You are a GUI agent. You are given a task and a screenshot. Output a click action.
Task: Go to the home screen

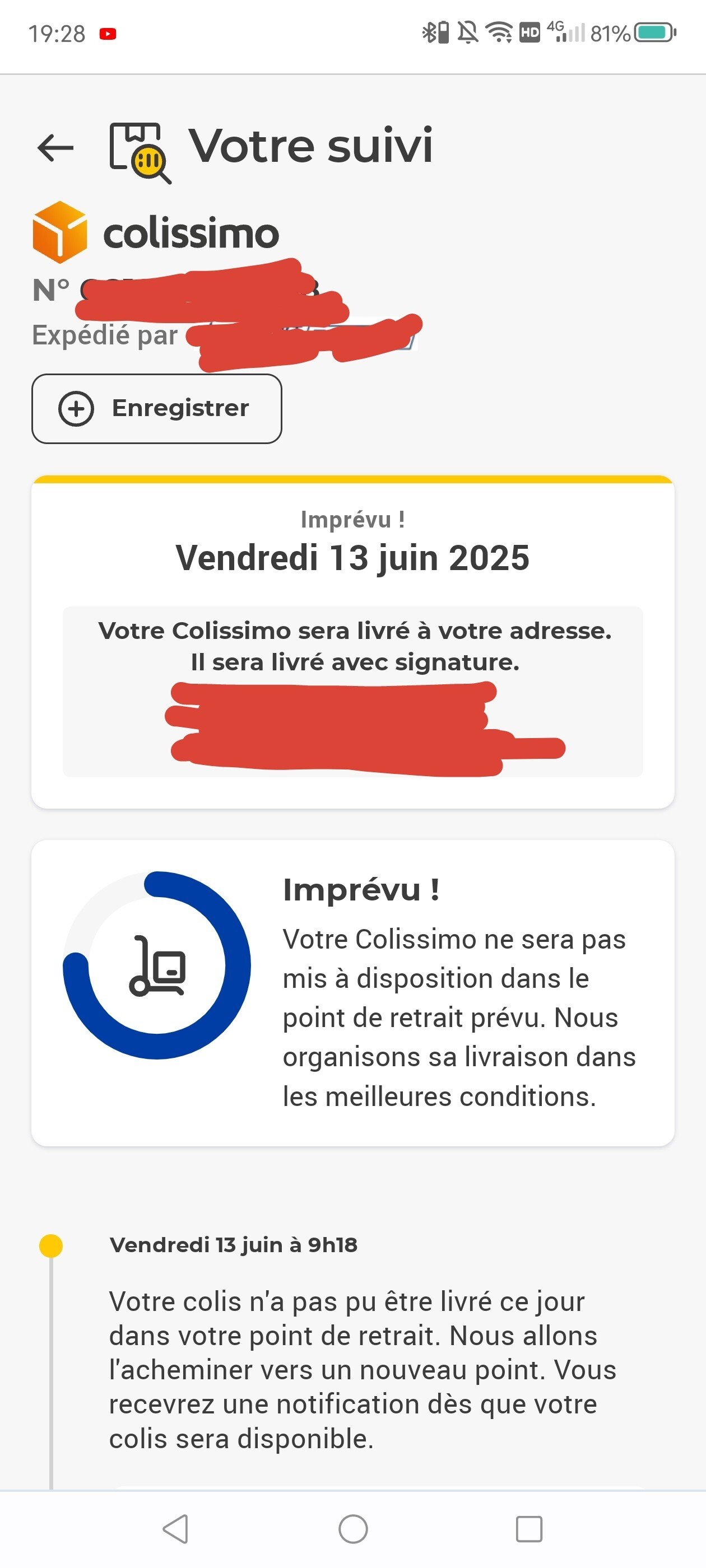click(x=354, y=1529)
